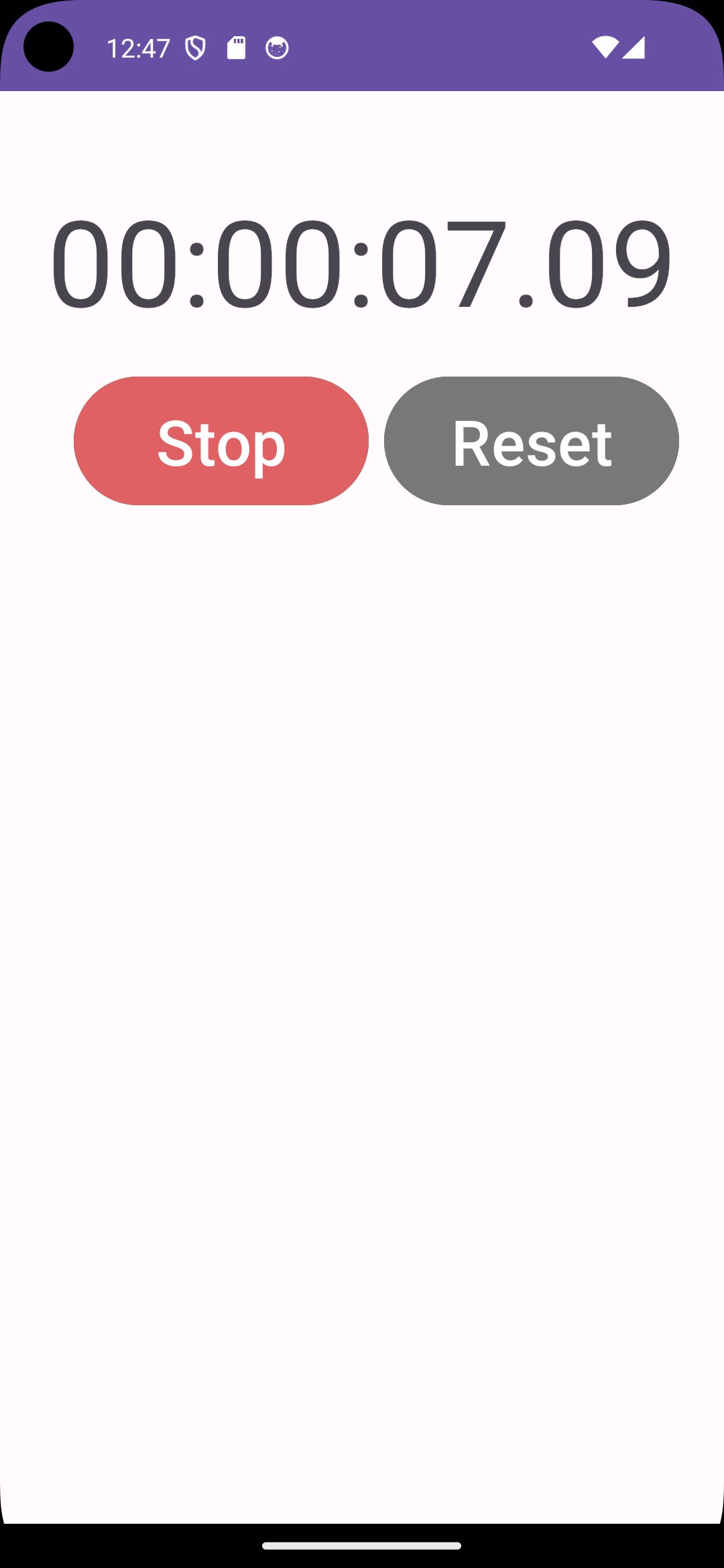Tap the Wi-Fi icon in the status bar

tap(607, 48)
